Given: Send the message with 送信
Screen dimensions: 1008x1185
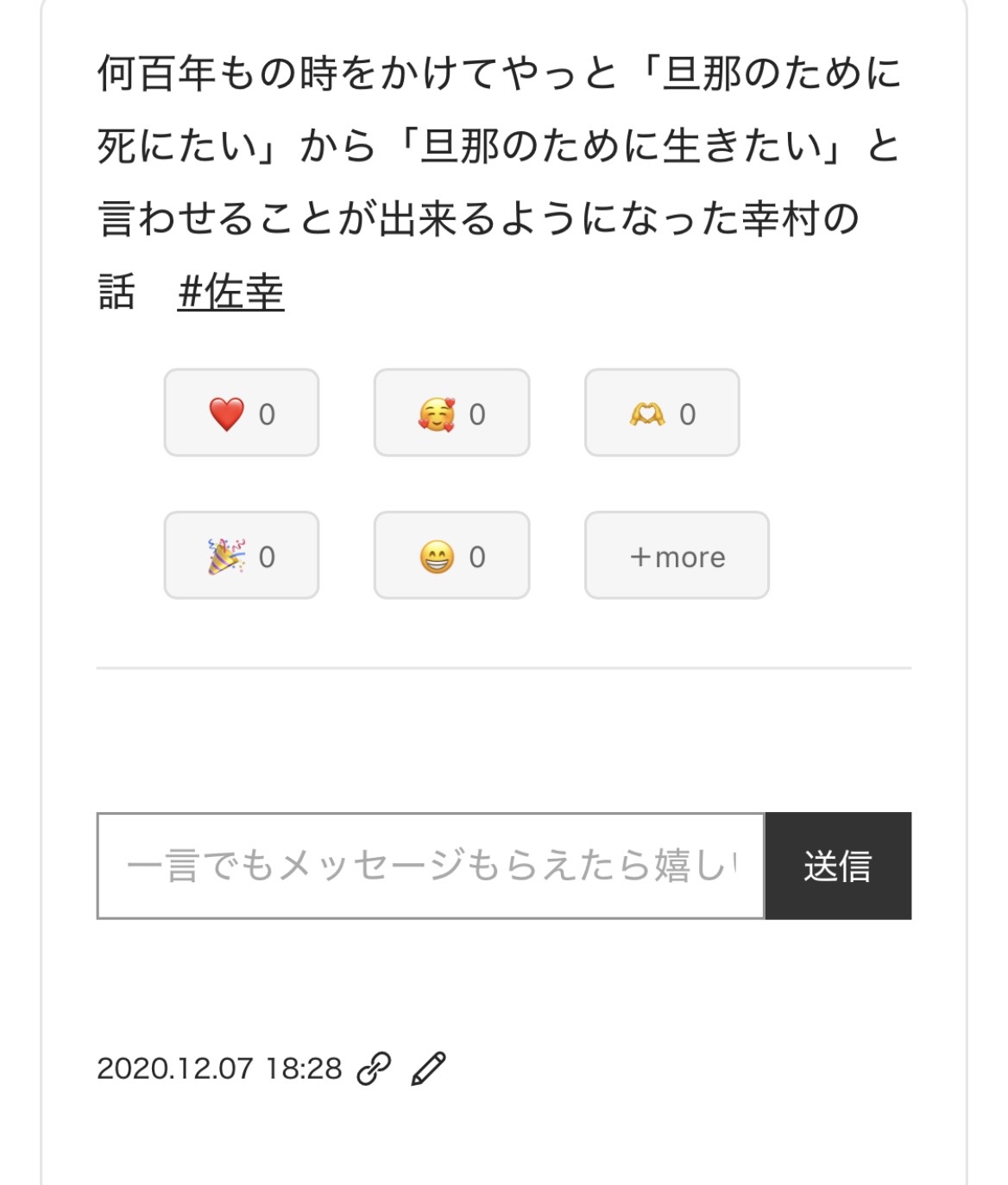Looking at the screenshot, I should click(837, 866).
